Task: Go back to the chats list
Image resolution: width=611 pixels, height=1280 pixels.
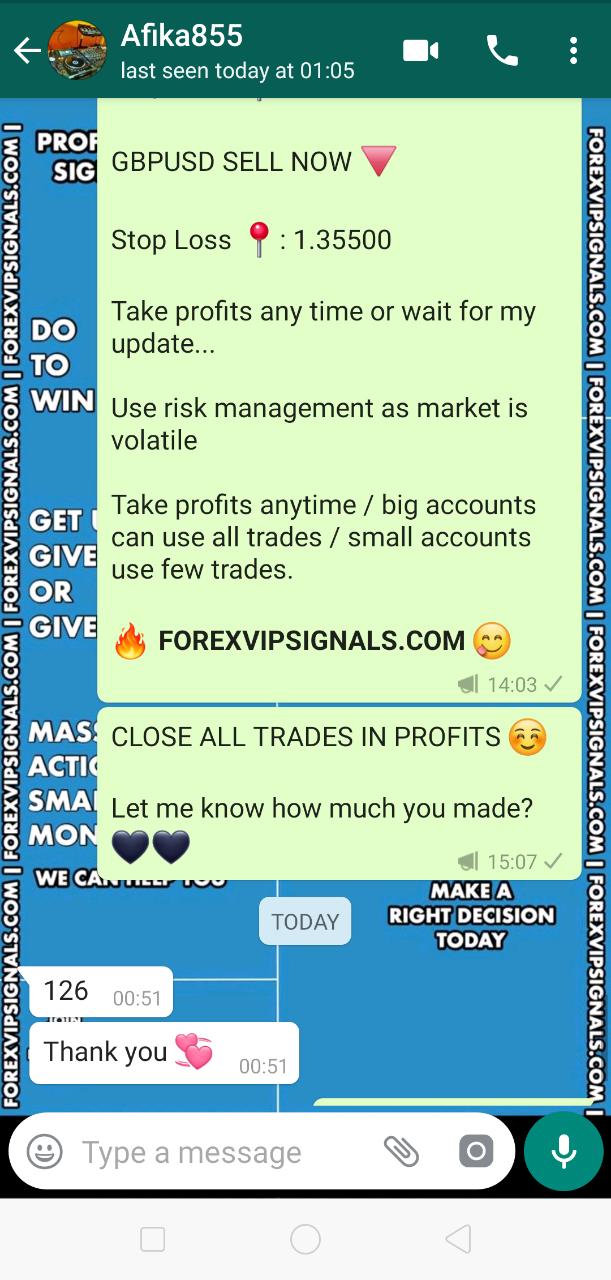Action: coord(26,51)
